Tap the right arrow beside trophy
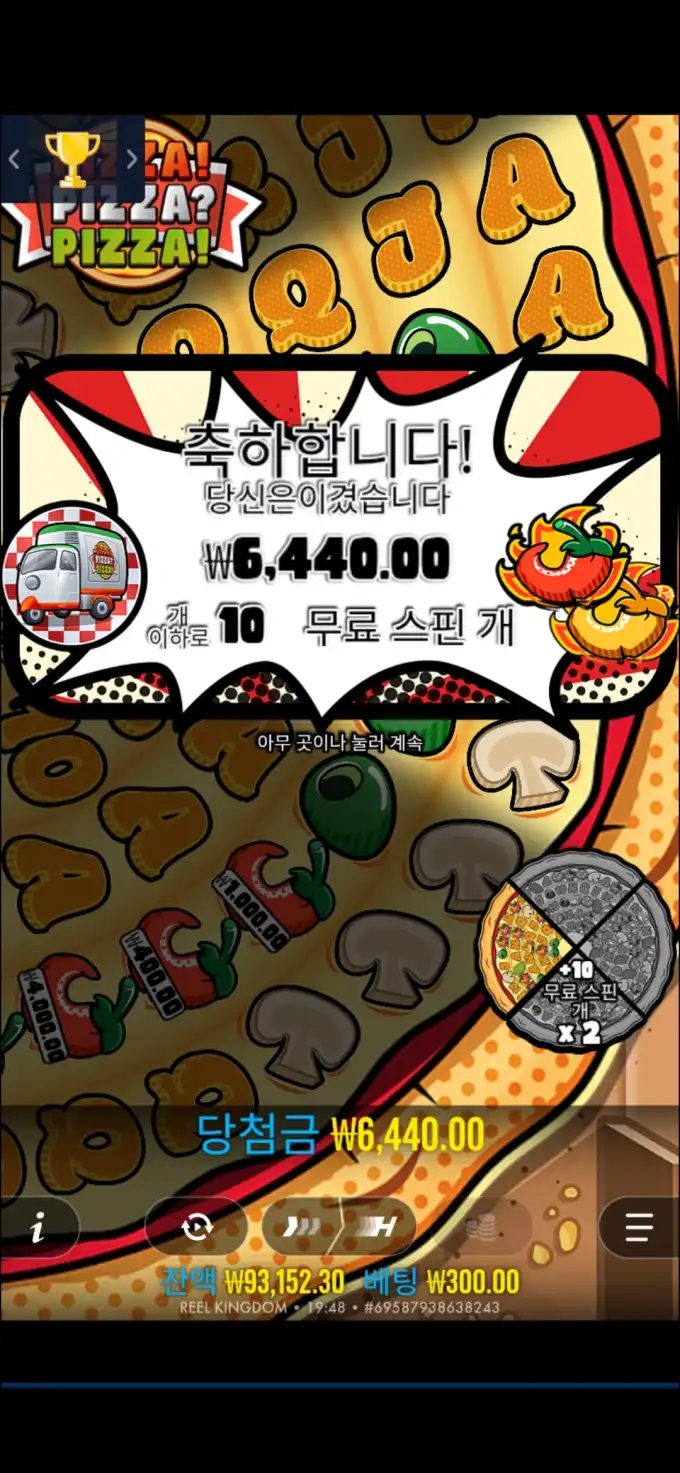The height and width of the screenshot is (1473, 680). (131, 160)
